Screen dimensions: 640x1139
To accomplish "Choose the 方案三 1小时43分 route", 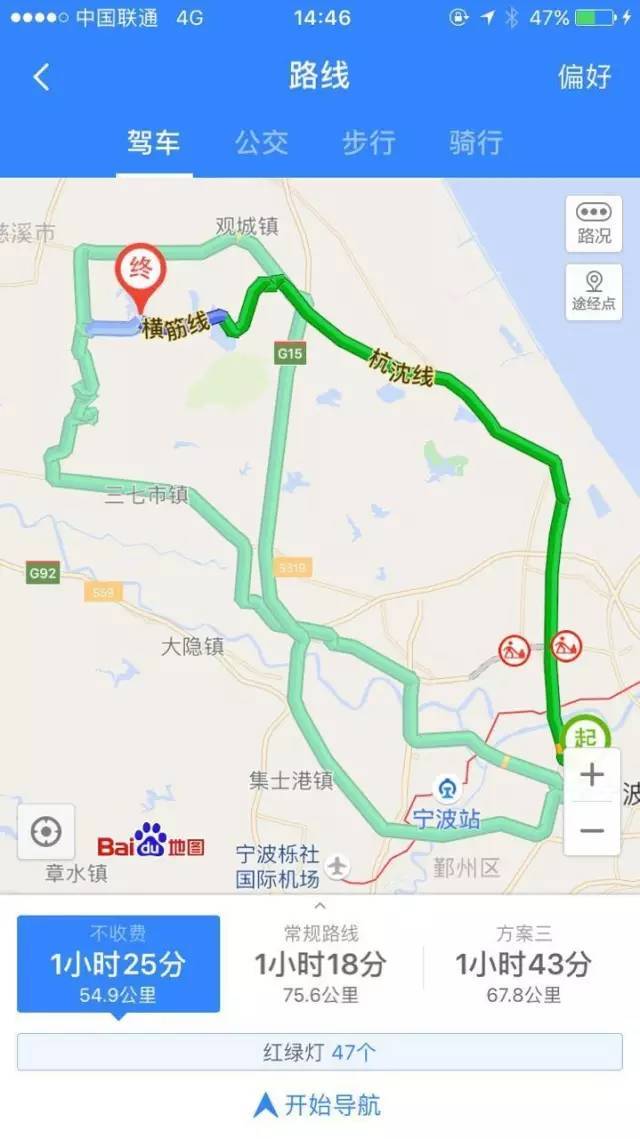I will [x=523, y=964].
